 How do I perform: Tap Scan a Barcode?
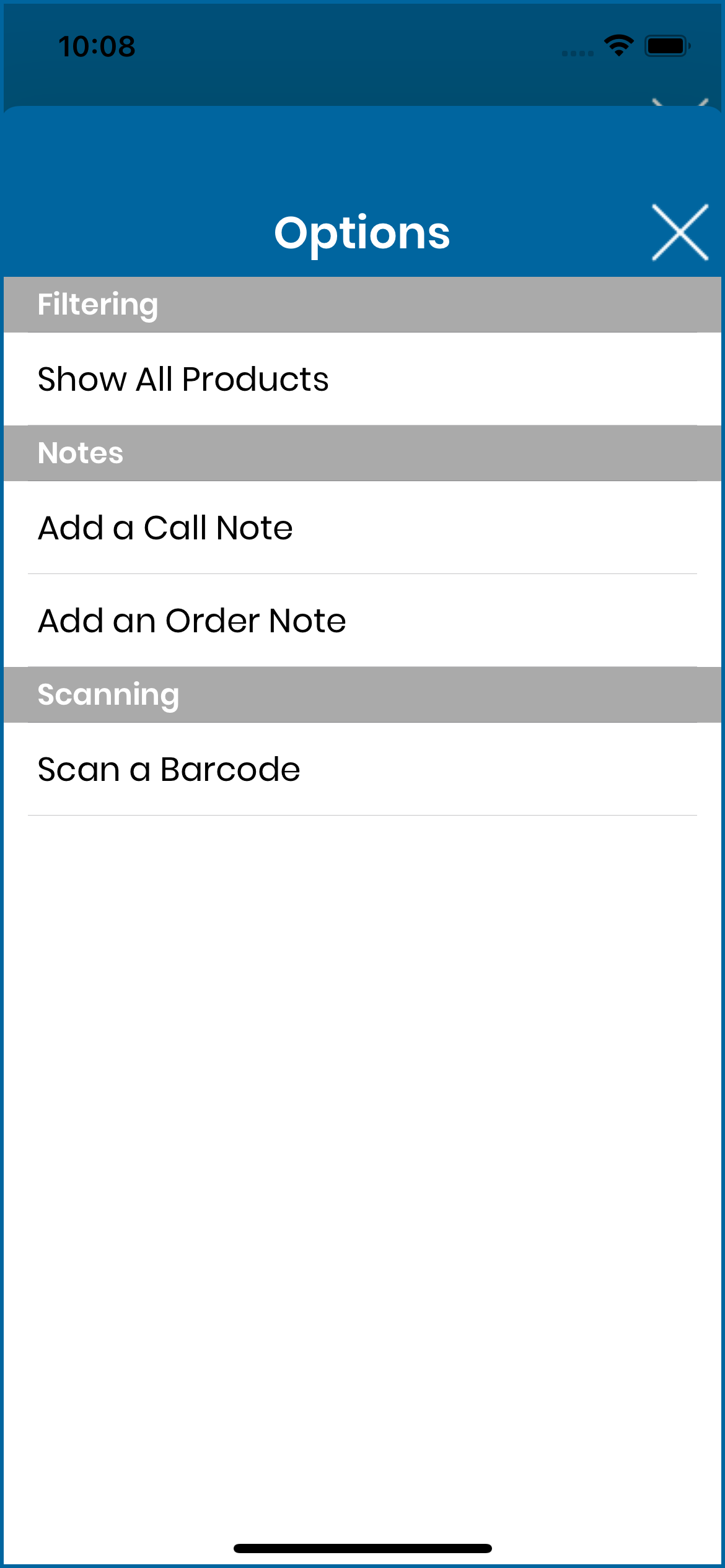click(x=362, y=769)
